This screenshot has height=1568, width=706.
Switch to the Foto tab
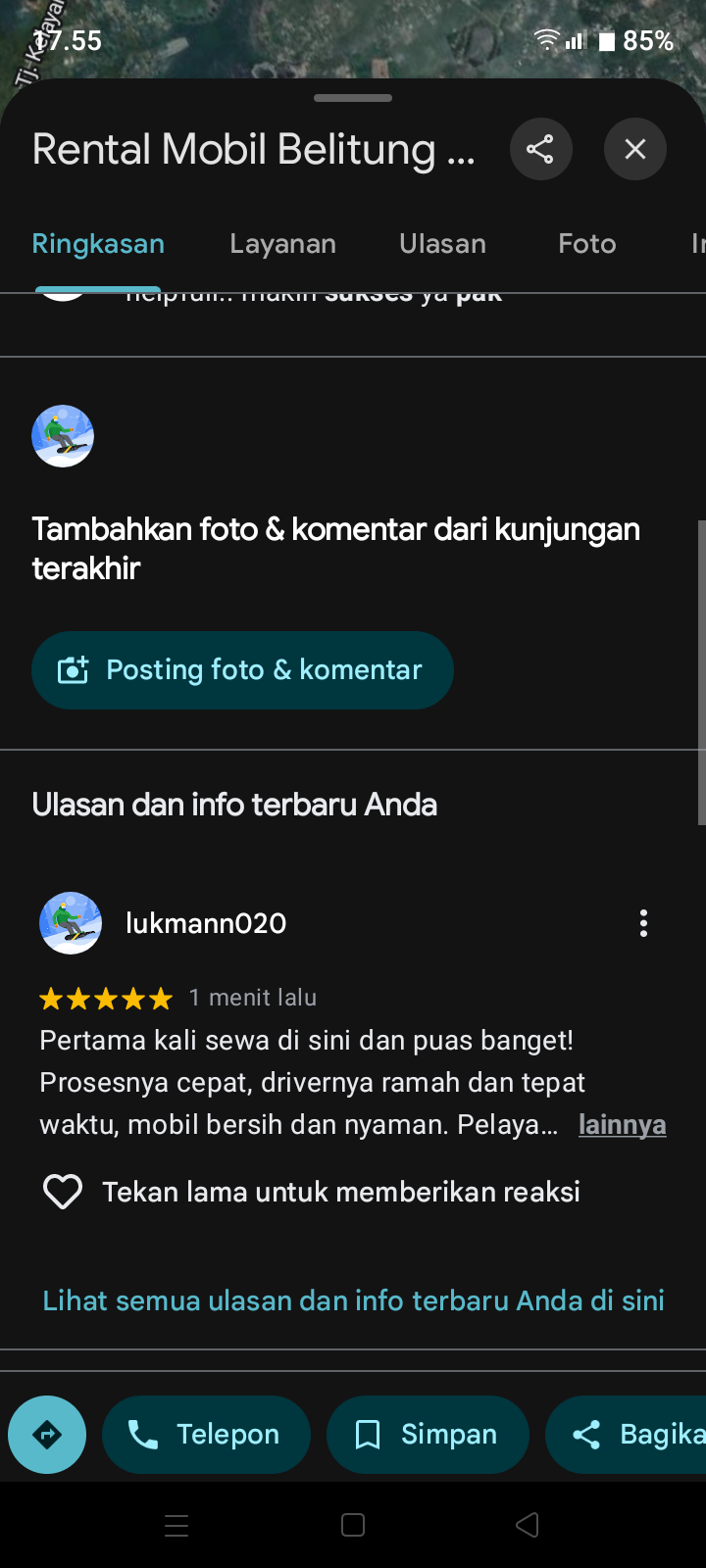587,244
